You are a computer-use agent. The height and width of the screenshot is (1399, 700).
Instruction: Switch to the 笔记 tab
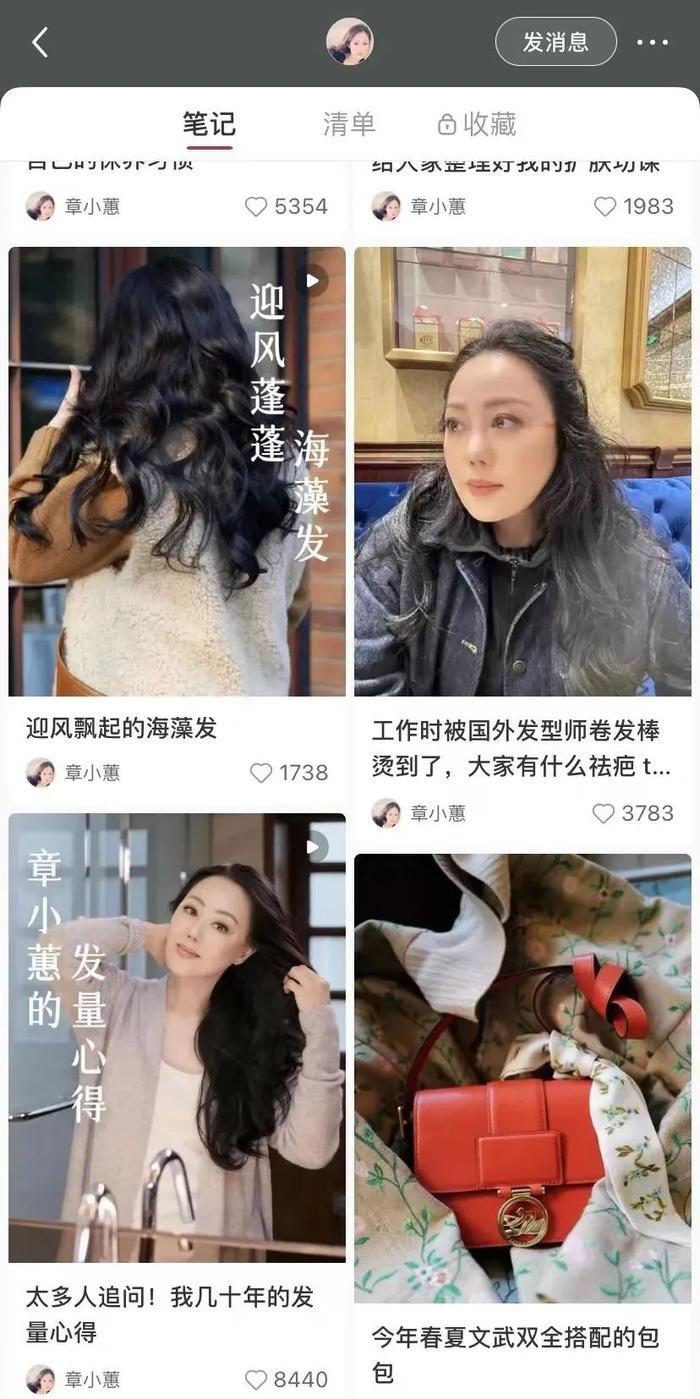pyautogui.click(x=209, y=124)
